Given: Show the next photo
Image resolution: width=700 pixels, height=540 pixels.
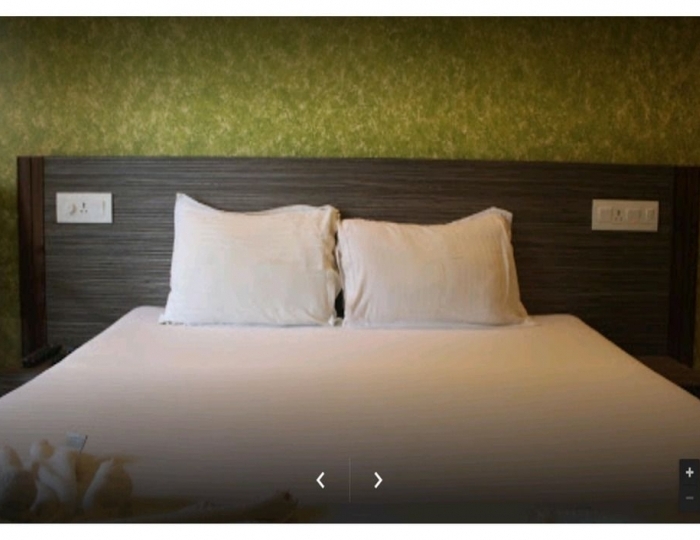Looking at the screenshot, I should point(378,480).
